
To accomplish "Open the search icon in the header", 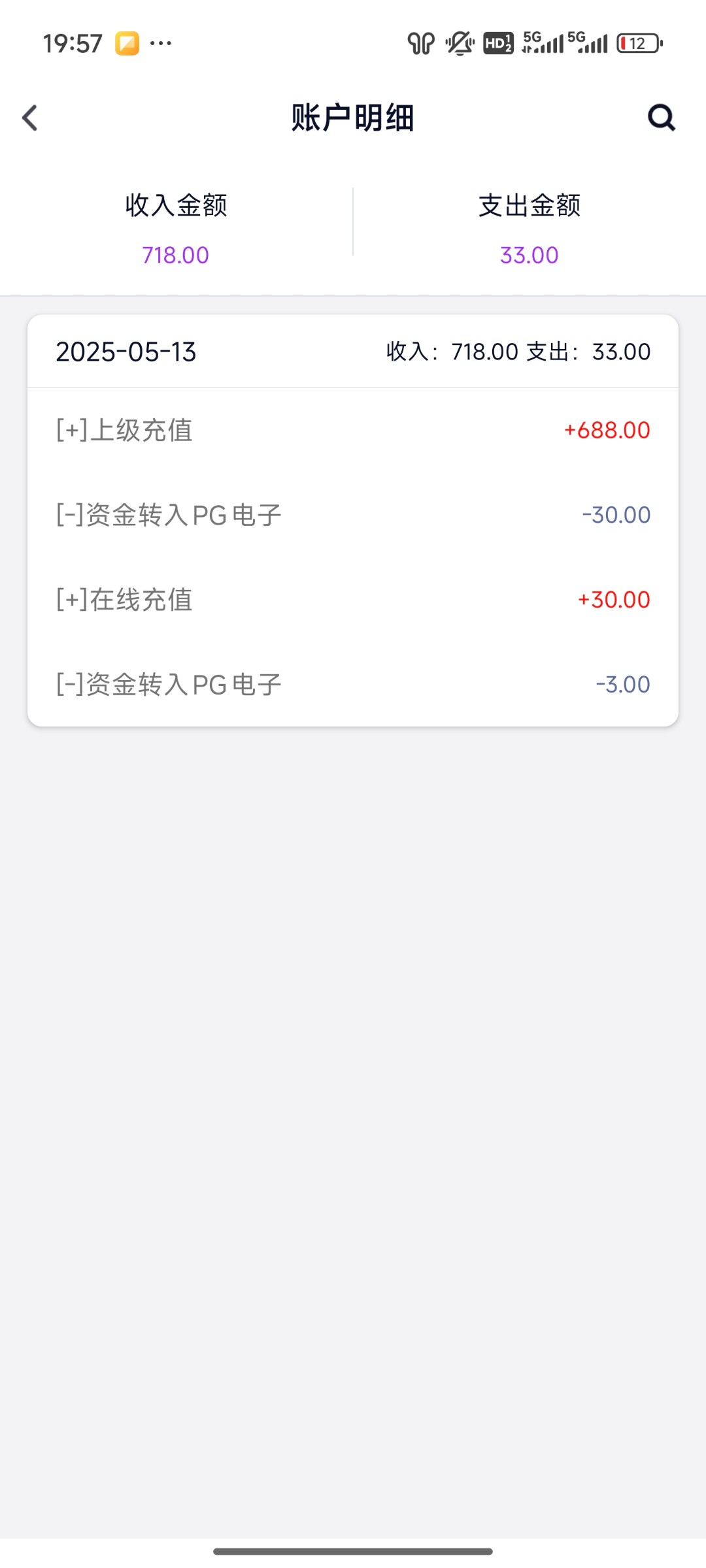I will pos(661,118).
